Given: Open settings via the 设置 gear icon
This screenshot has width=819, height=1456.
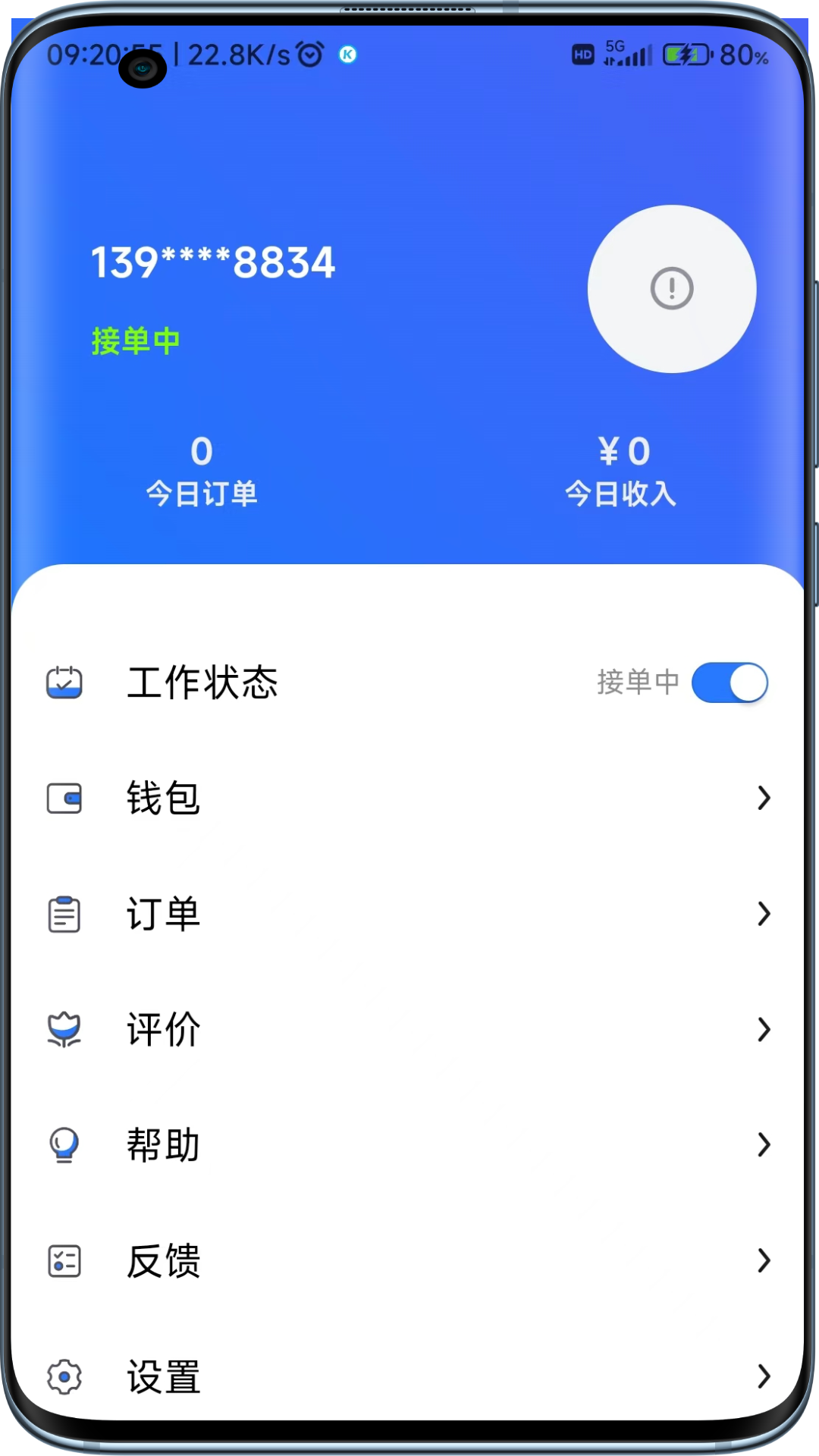Looking at the screenshot, I should 65,1376.
